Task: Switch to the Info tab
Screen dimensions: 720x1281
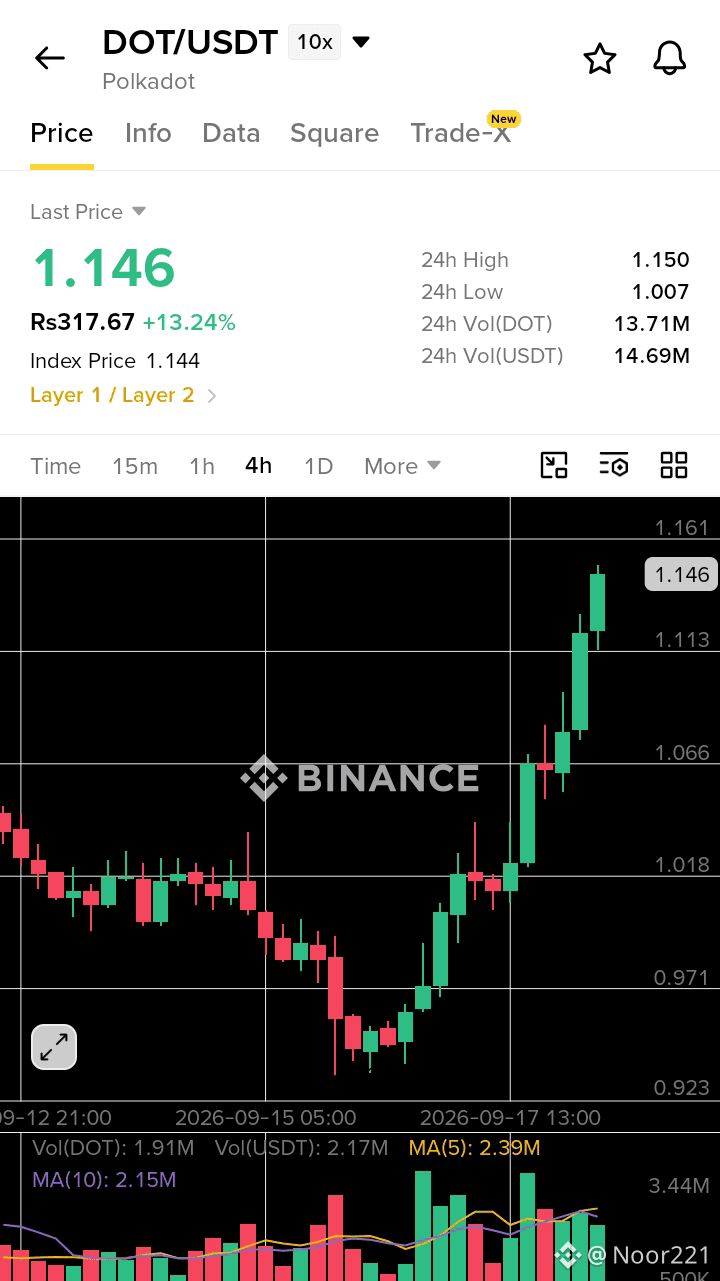Action: 148,133
